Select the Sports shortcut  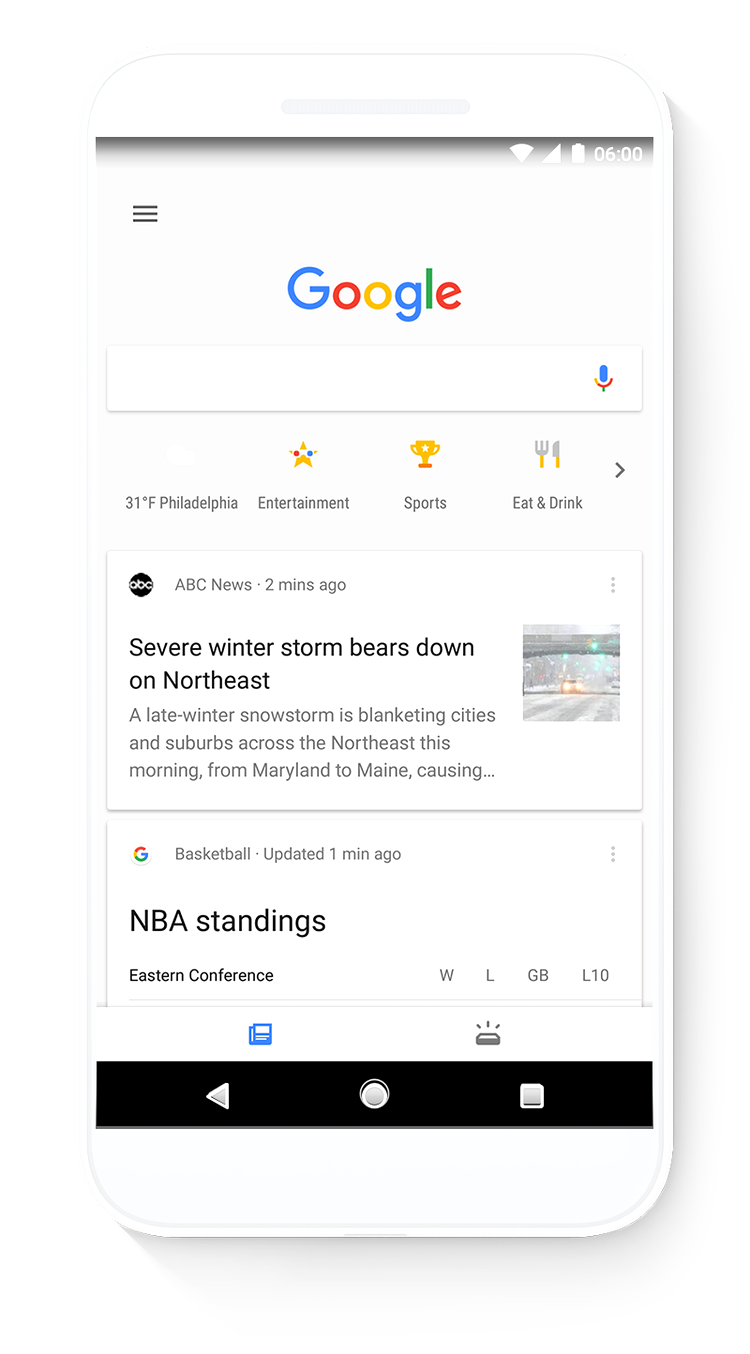pyautogui.click(x=425, y=476)
